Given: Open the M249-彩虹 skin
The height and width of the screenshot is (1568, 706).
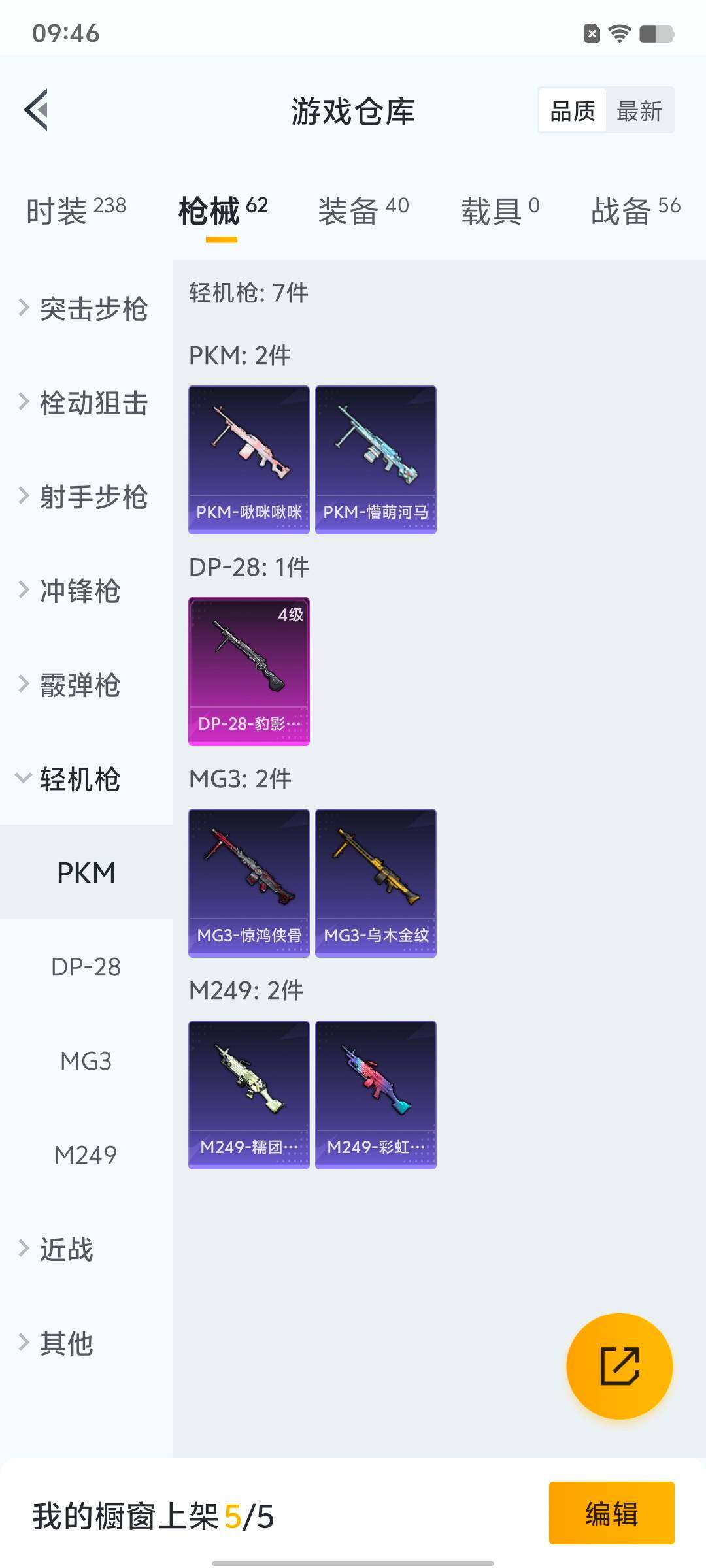Looking at the screenshot, I should 376,1094.
